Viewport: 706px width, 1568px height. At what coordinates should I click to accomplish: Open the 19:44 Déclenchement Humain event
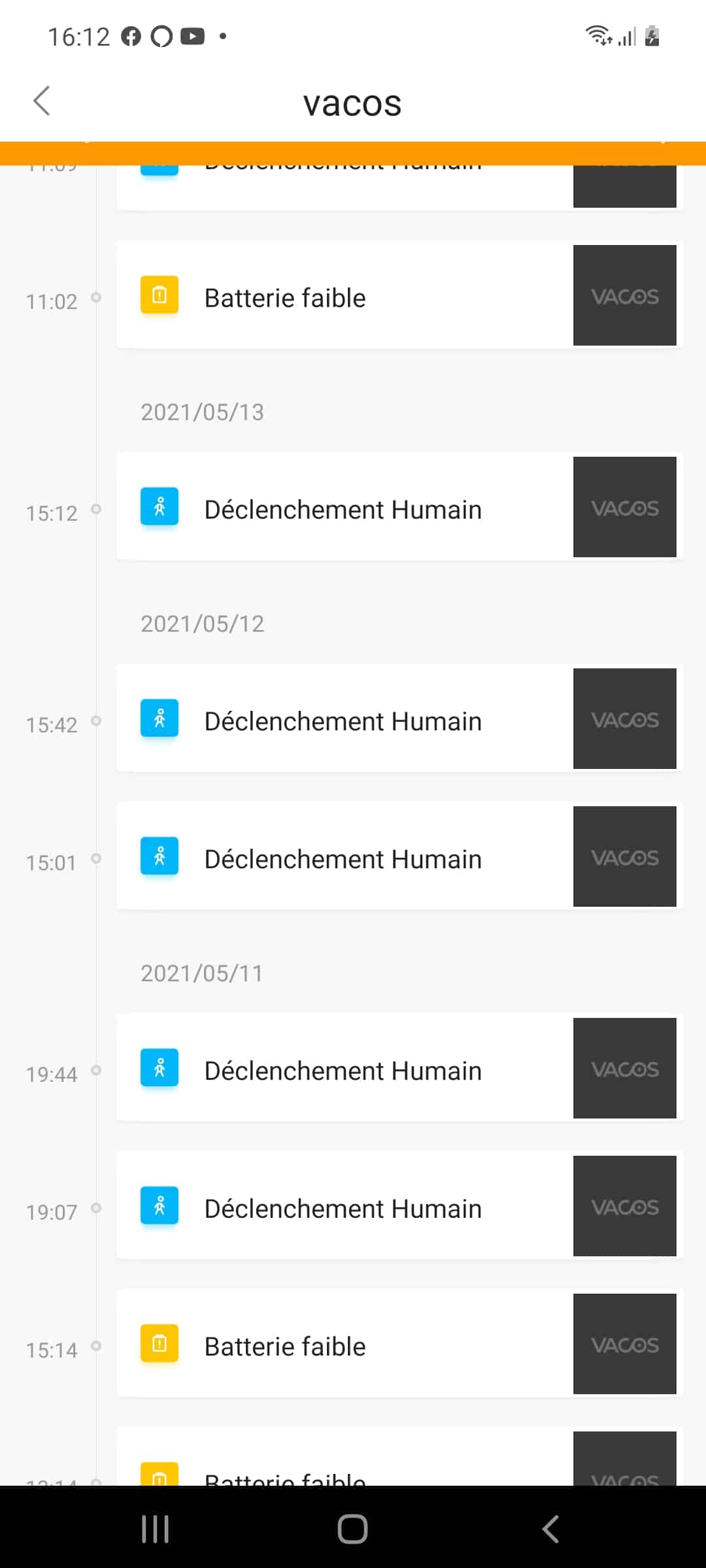click(399, 1068)
